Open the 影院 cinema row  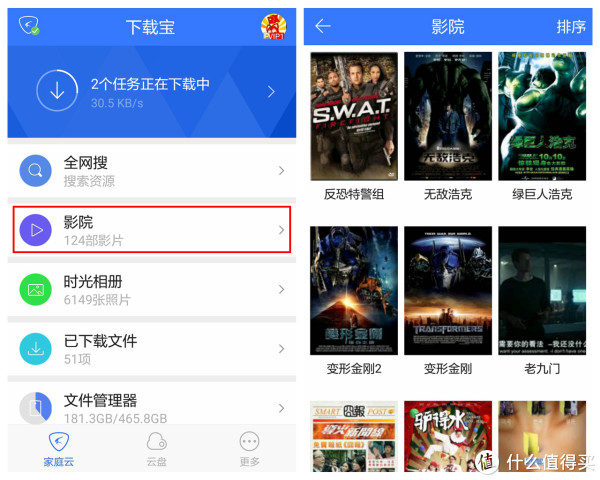click(150, 230)
